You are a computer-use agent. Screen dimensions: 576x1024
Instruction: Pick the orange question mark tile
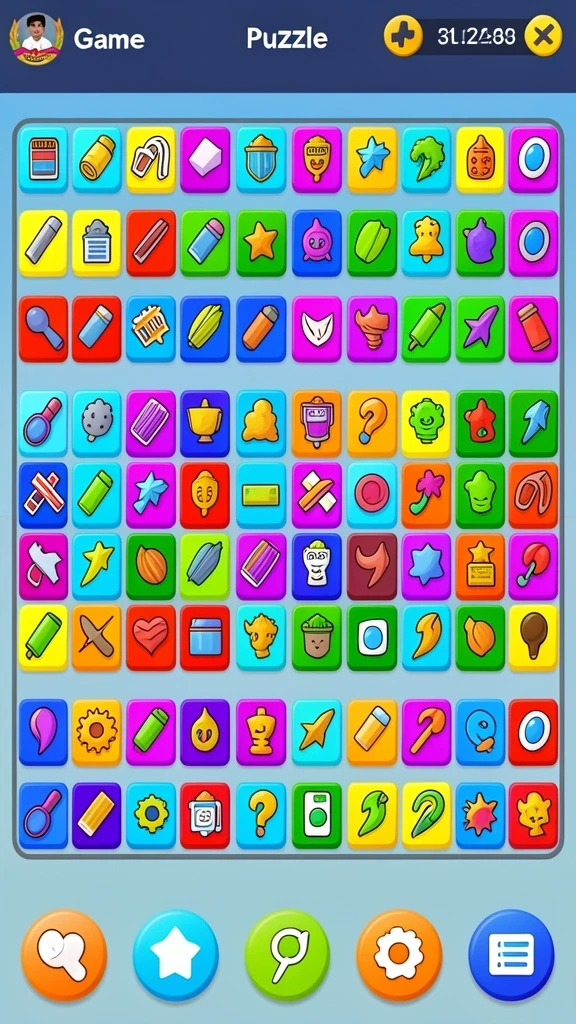[x=372, y=423]
